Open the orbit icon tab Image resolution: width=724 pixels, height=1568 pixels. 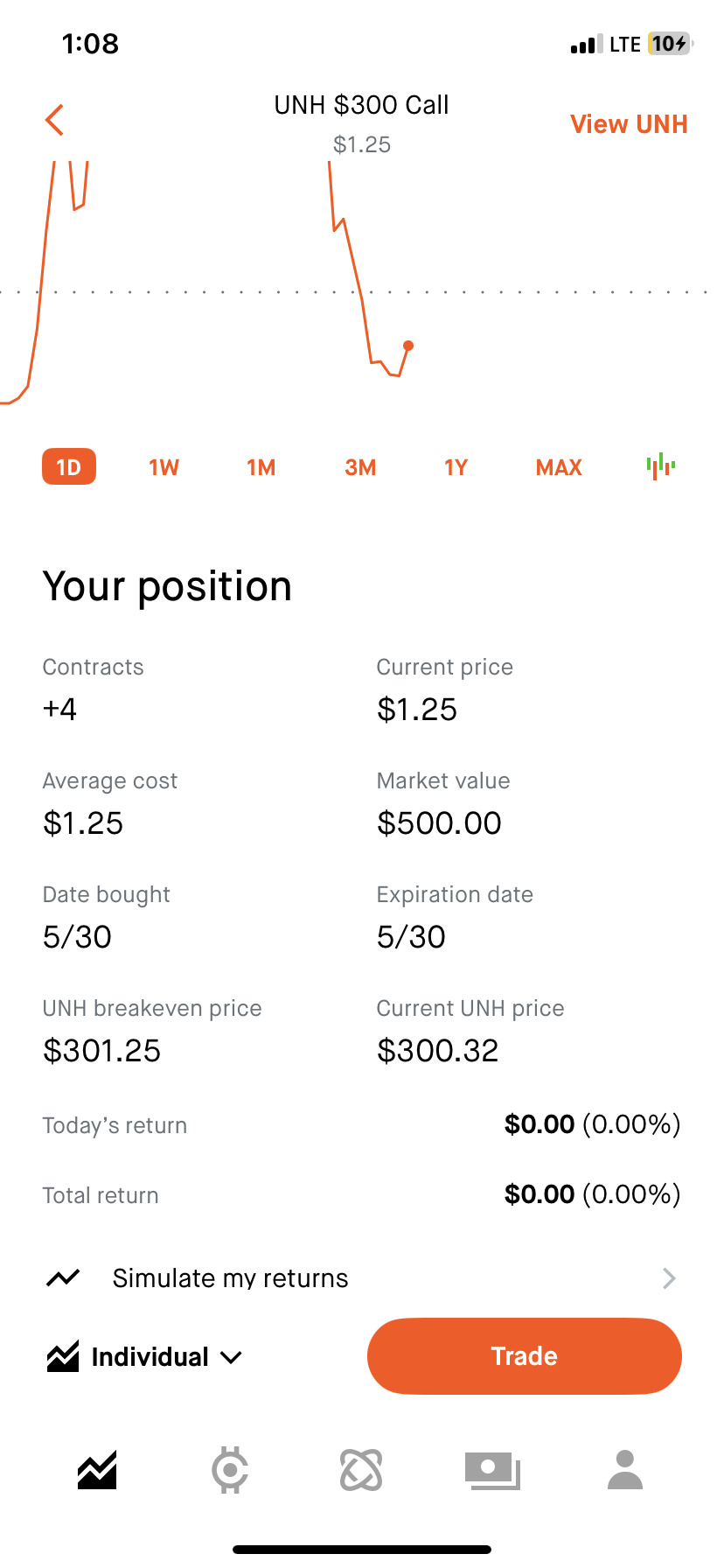click(x=361, y=1470)
